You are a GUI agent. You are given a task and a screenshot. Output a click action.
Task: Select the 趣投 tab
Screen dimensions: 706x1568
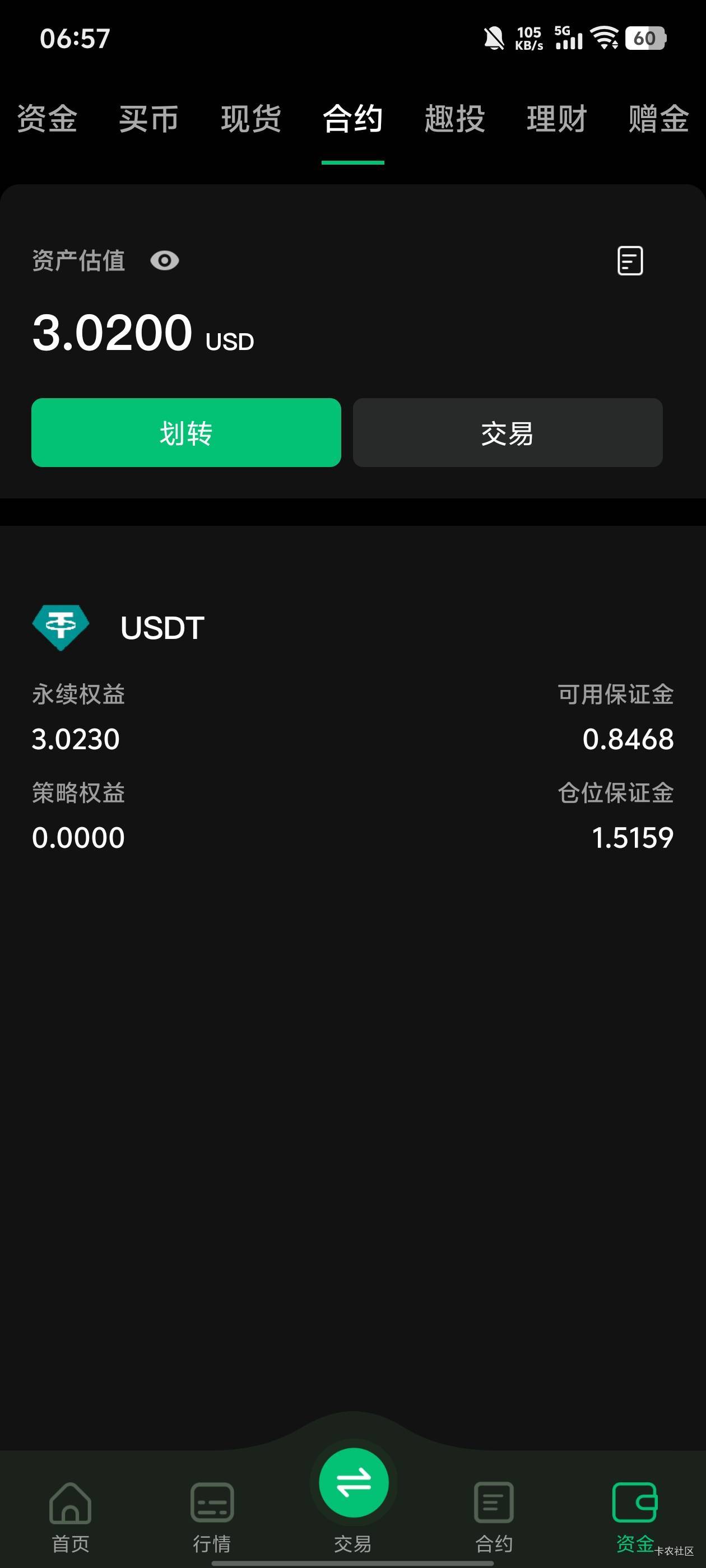pos(454,118)
